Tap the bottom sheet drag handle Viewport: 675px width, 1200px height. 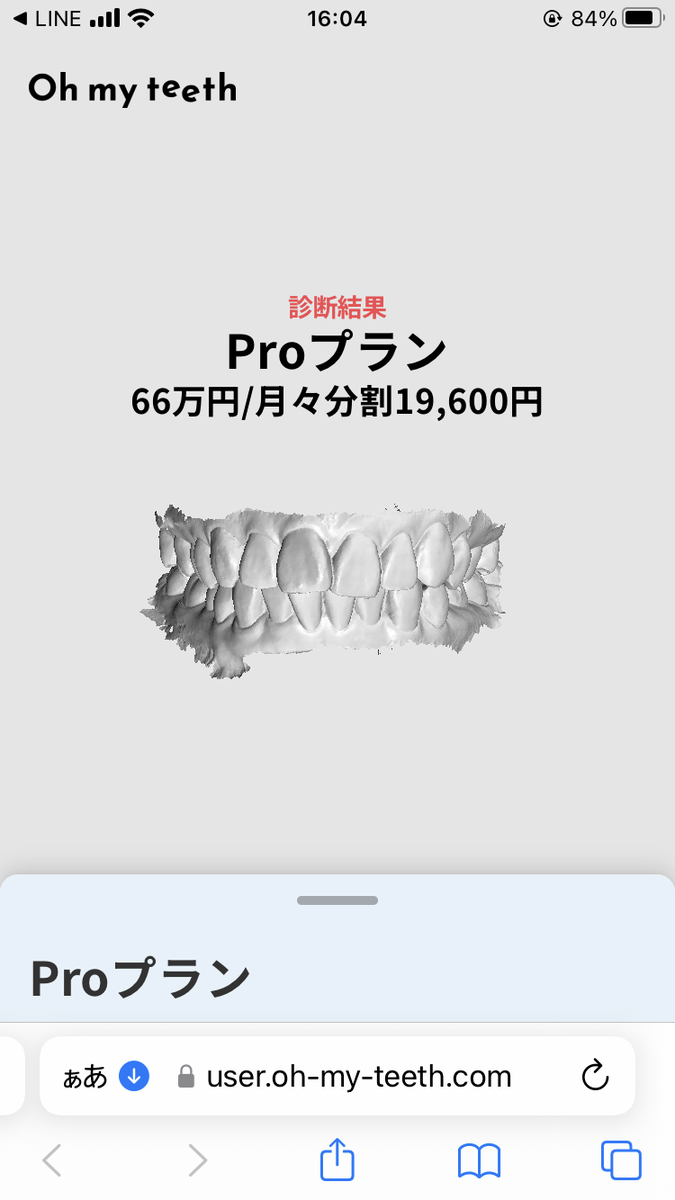click(337, 900)
